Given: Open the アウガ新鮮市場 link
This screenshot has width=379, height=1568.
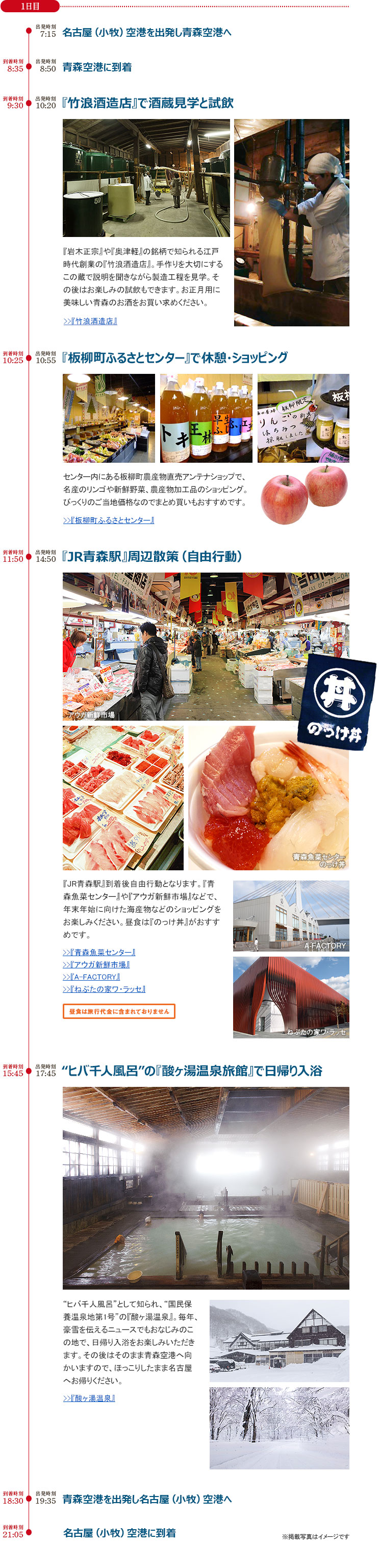Looking at the screenshot, I should 96,964.
